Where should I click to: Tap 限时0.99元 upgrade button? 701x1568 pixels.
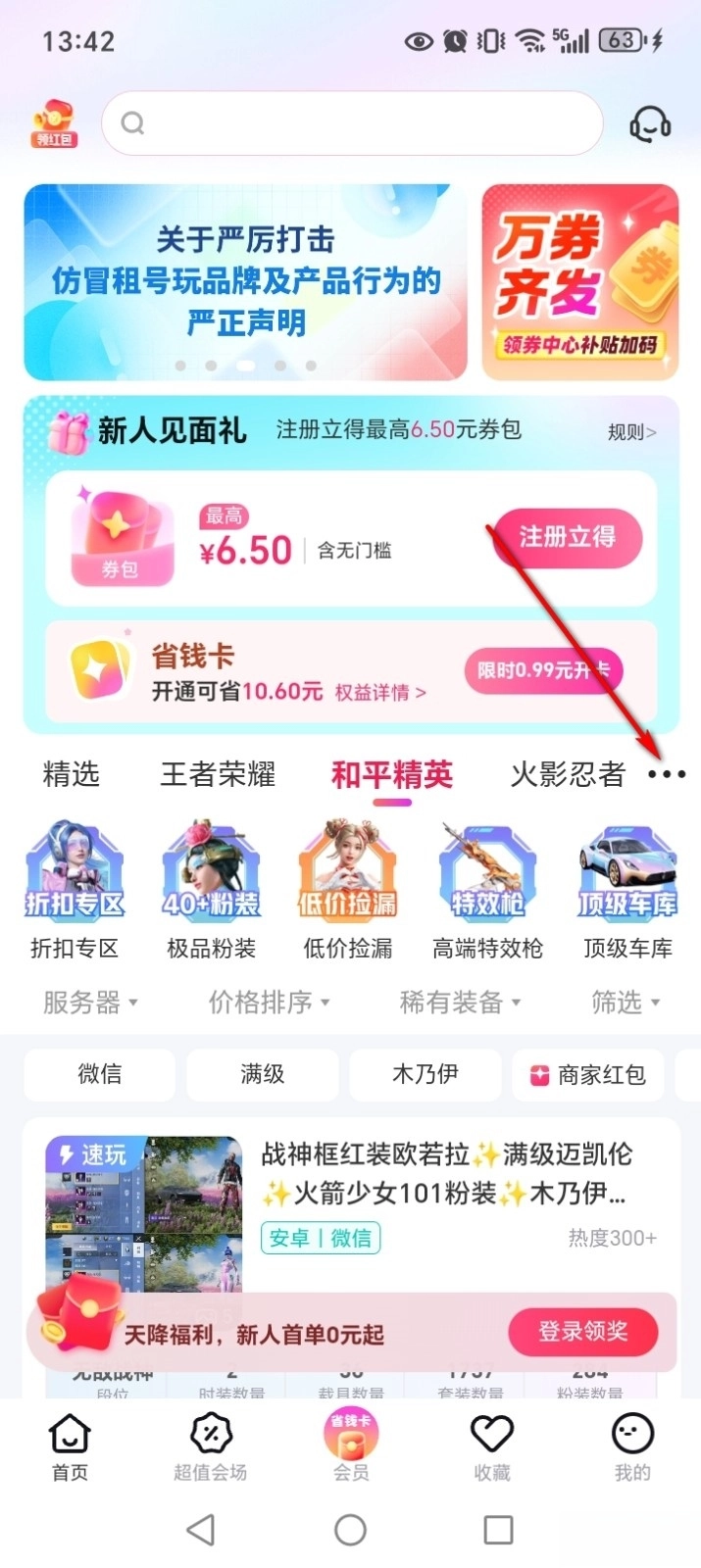click(x=543, y=670)
